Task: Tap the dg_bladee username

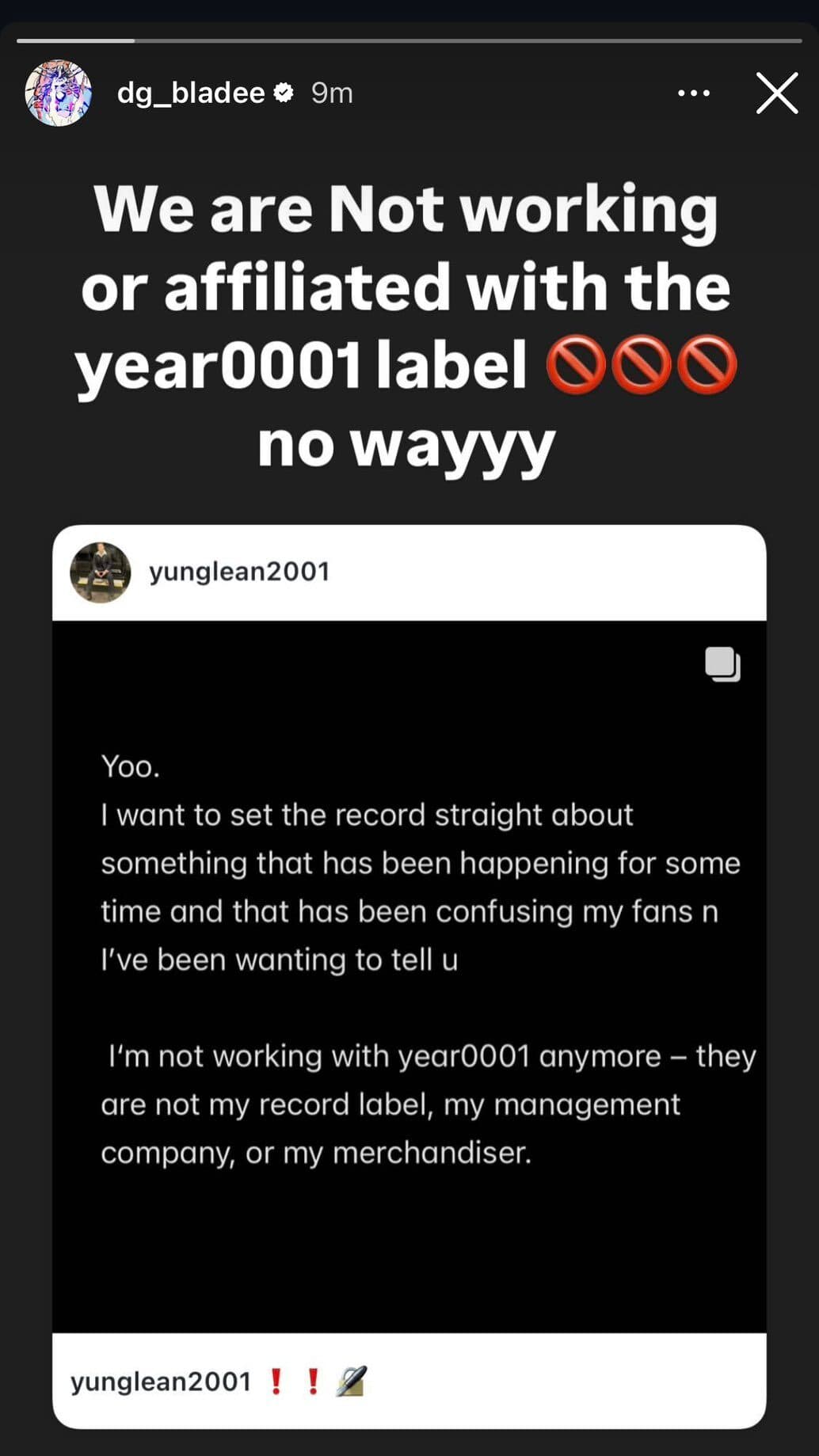Action: (x=190, y=93)
